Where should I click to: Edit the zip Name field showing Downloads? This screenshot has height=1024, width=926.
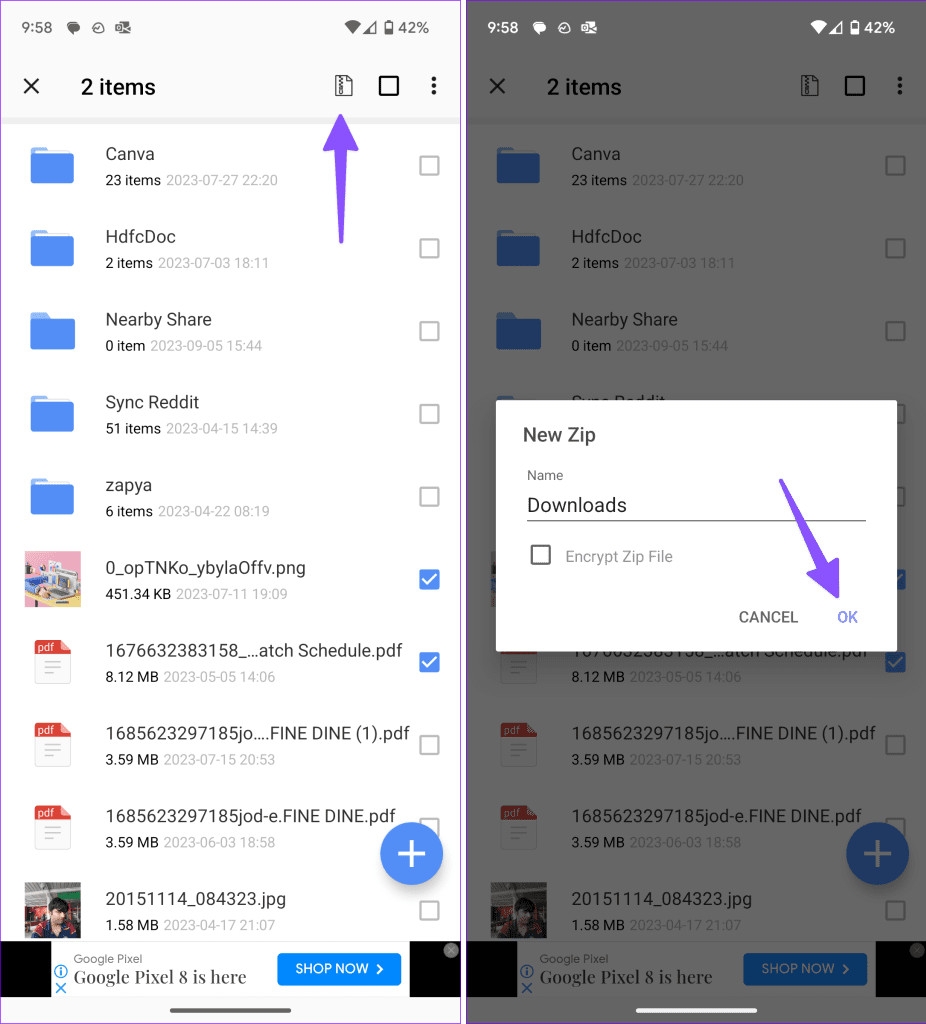coord(695,505)
